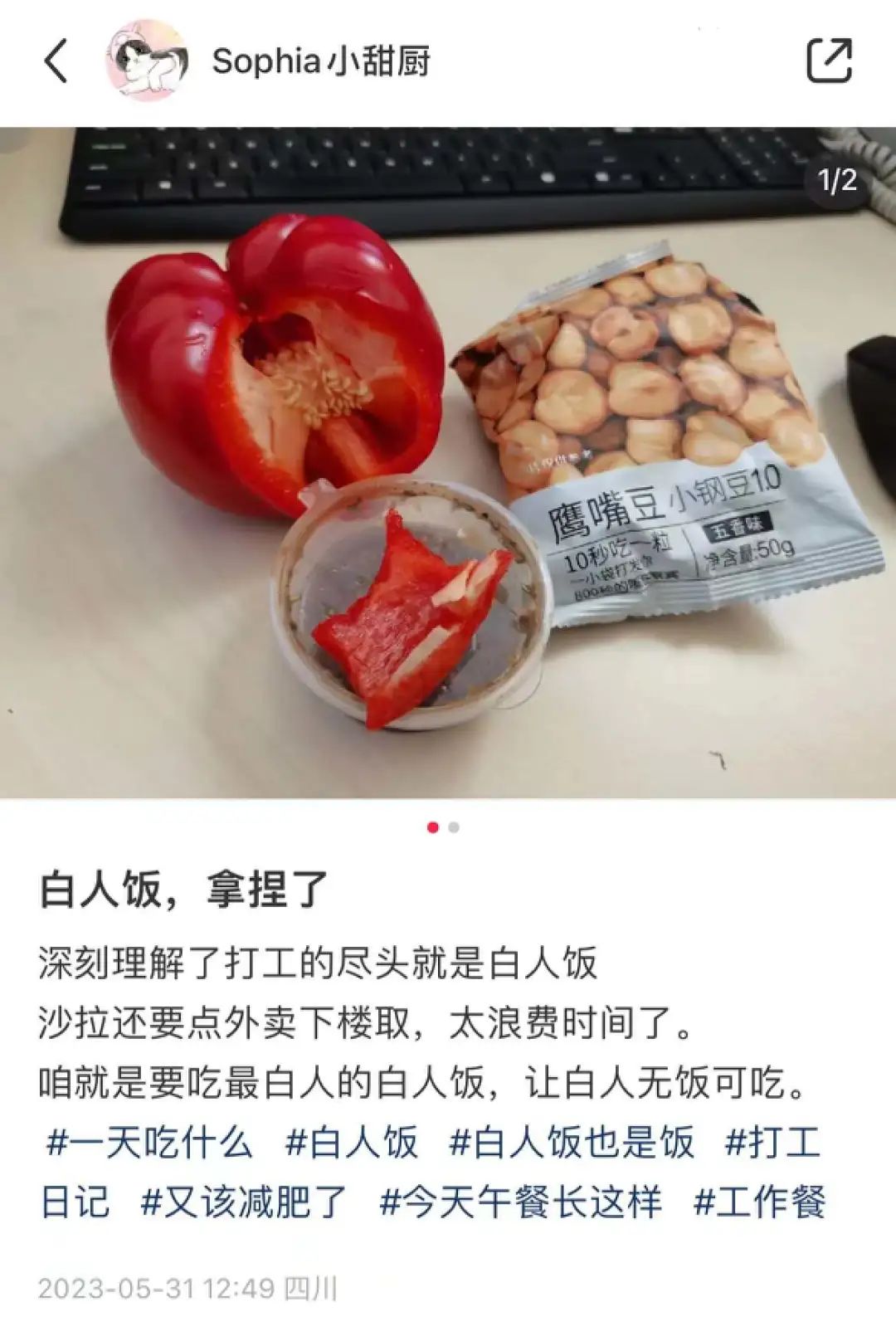Open hashtag #白人饭也是饭
The height and width of the screenshot is (1336, 896).
[572, 1143]
